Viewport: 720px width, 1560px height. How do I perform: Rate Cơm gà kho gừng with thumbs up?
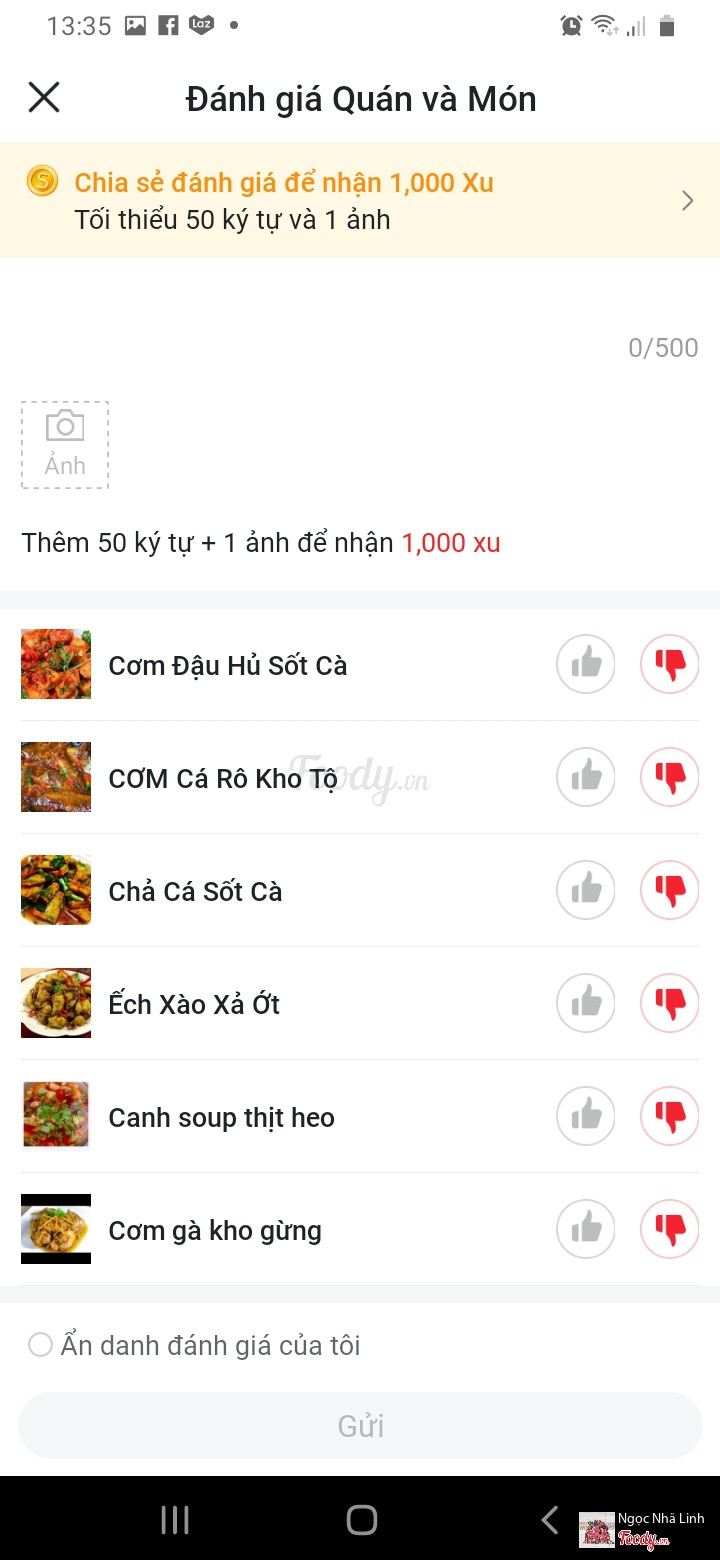[586, 1229]
